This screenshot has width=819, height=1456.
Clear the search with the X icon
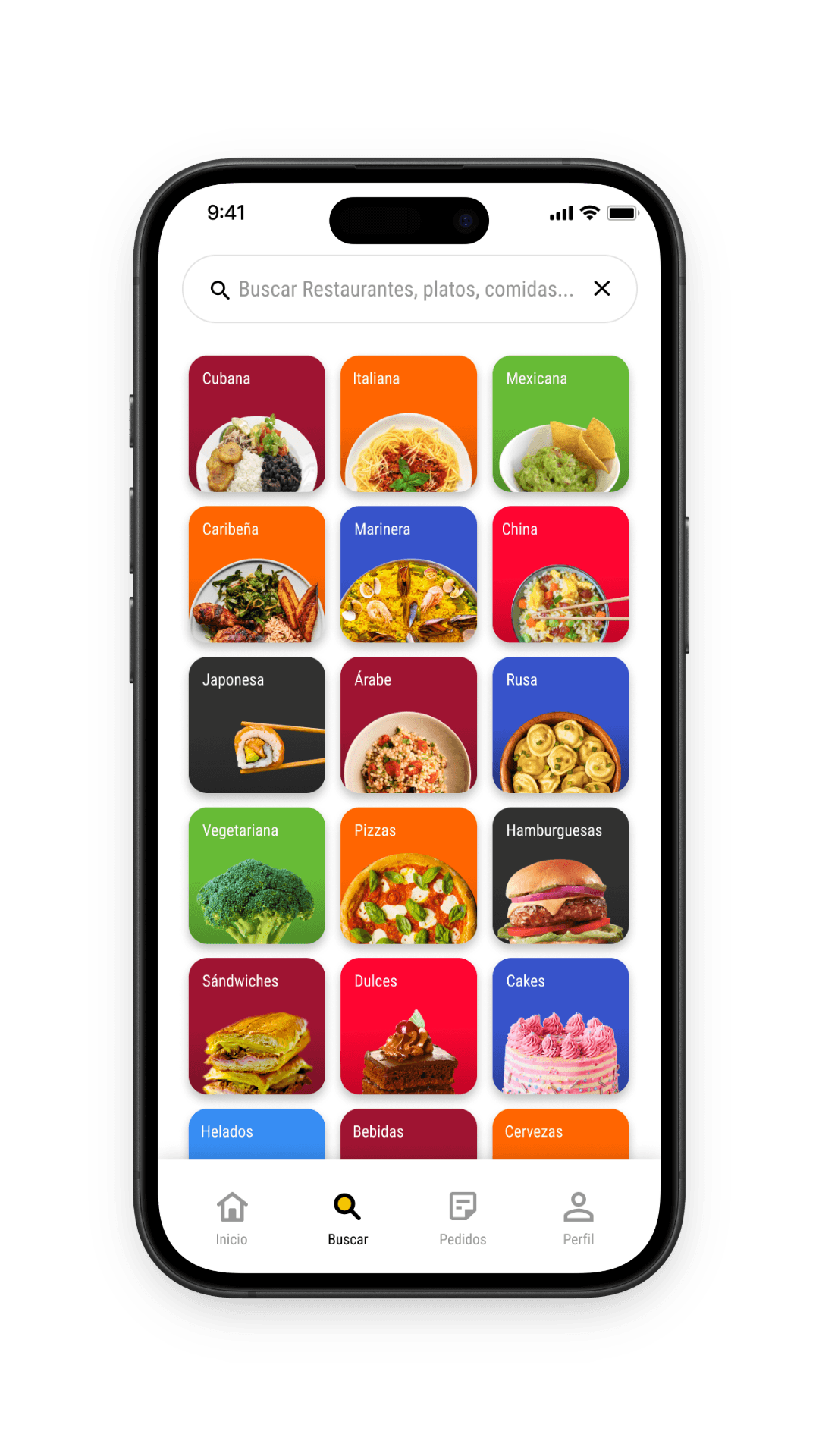(602, 289)
